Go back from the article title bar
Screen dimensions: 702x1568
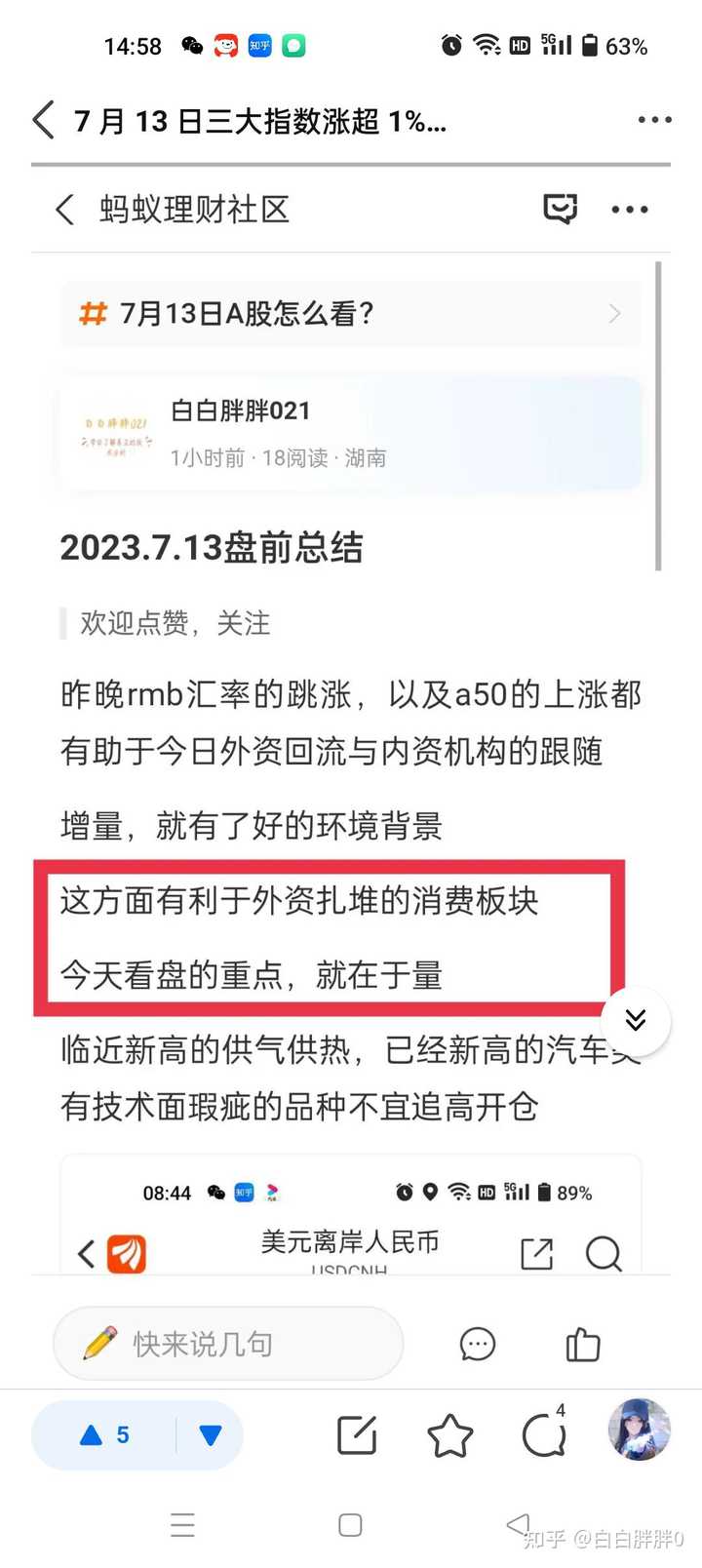pyautogui.click(x=44, y=121)
